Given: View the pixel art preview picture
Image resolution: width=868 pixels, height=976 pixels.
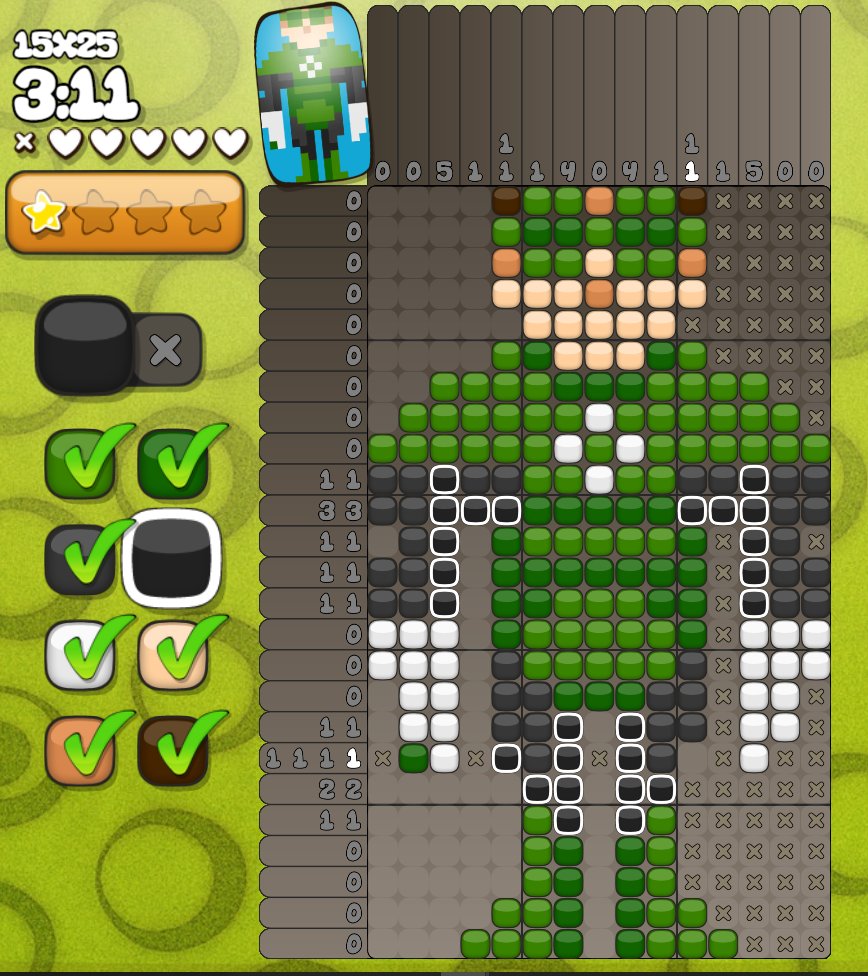Looking at the screenshot, I should click(x=313, y=93).
